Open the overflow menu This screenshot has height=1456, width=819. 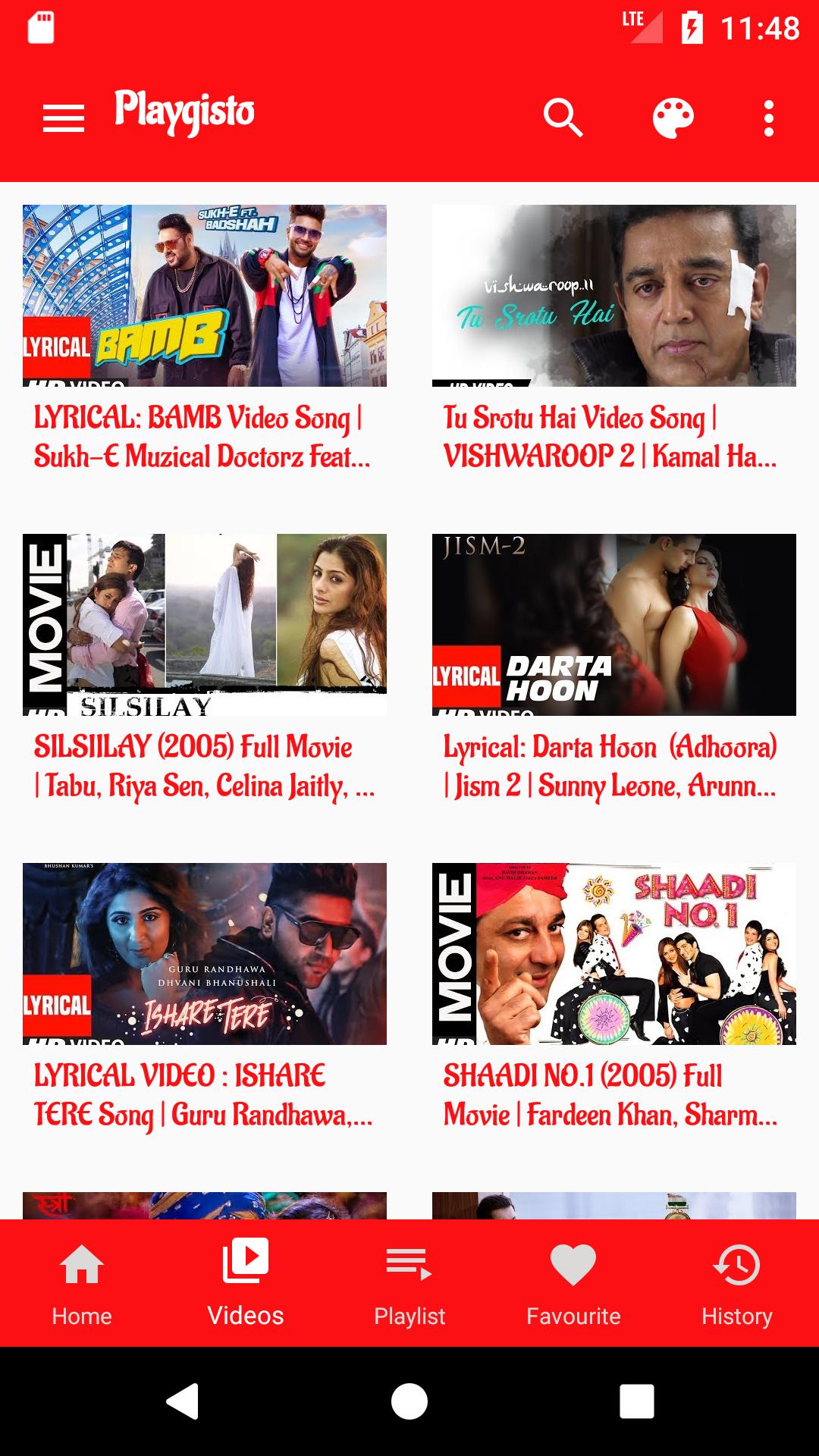tap(769, 118)
